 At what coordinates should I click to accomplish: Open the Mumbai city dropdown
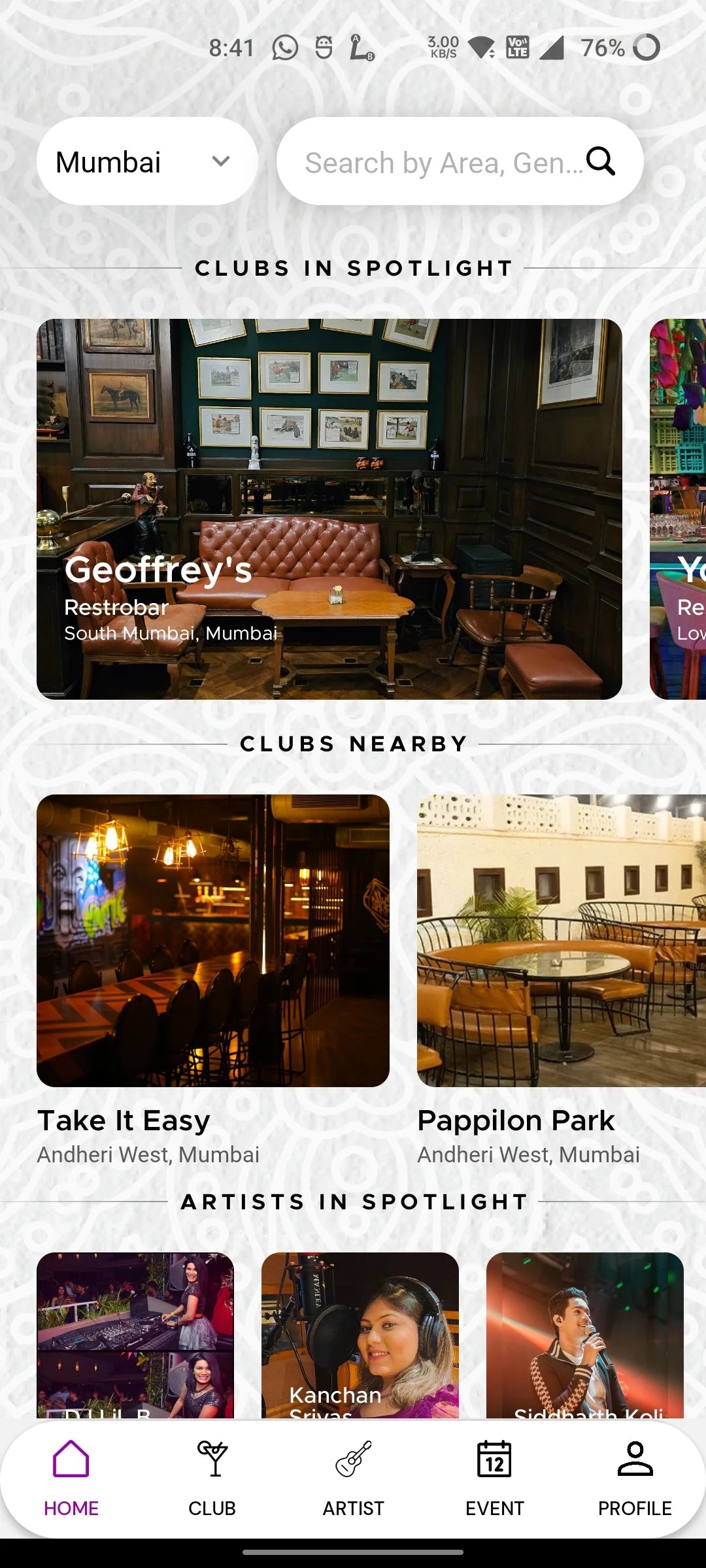tap(147, 161)
